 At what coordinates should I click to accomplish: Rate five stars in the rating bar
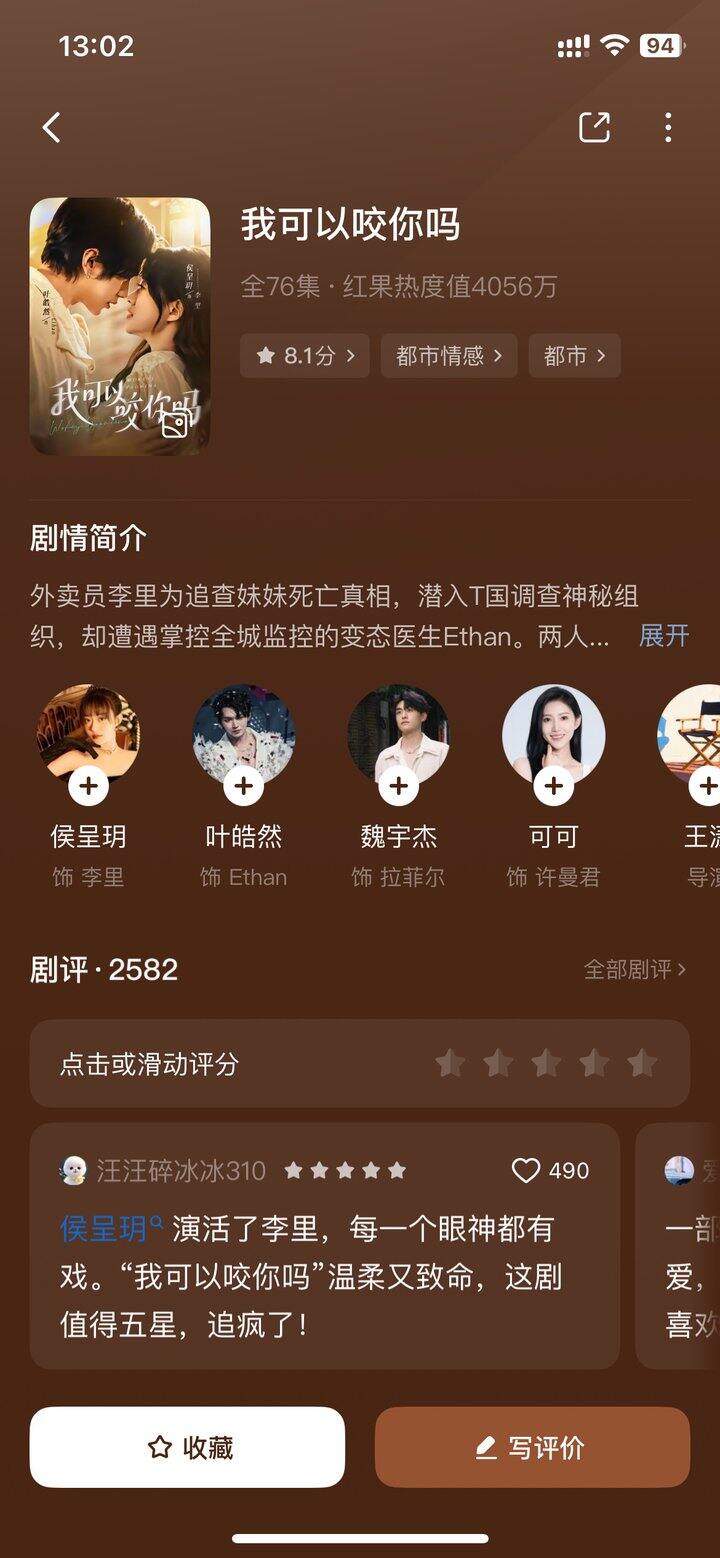pyautogui.click(x=642, y=1063)
